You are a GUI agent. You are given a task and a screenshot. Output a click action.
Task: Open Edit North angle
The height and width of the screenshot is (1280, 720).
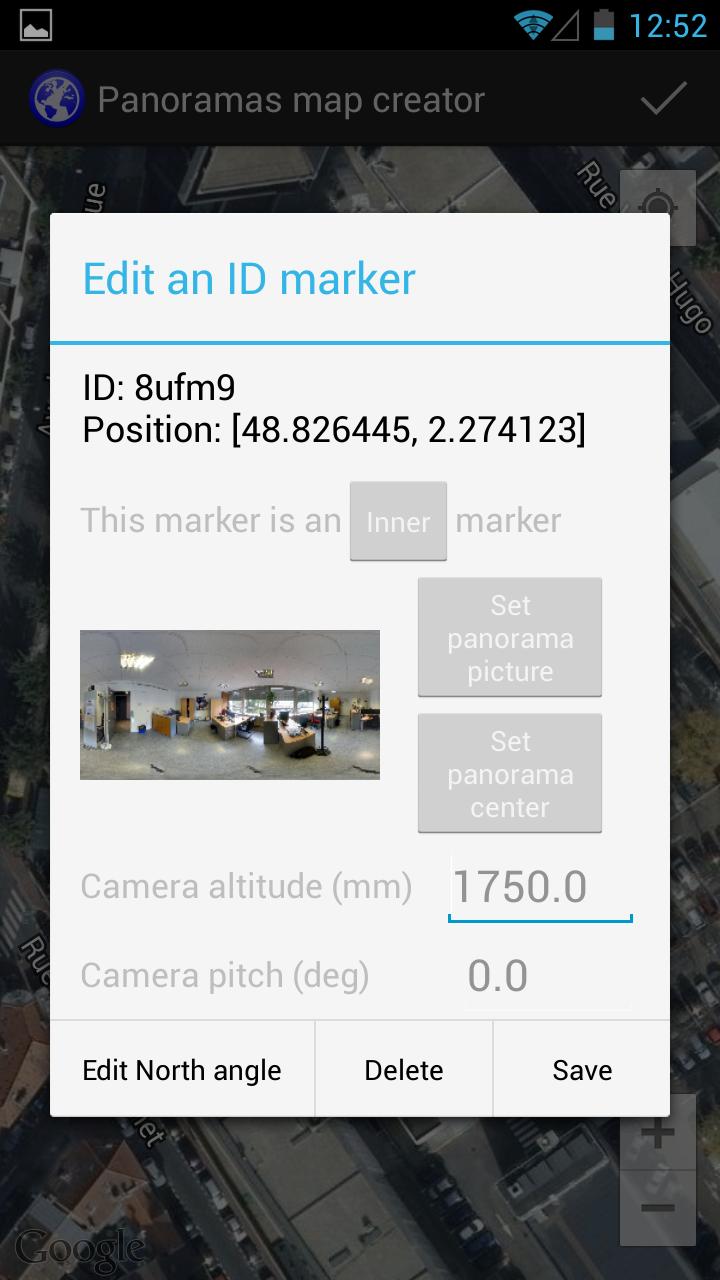(x=181, y=1069)
